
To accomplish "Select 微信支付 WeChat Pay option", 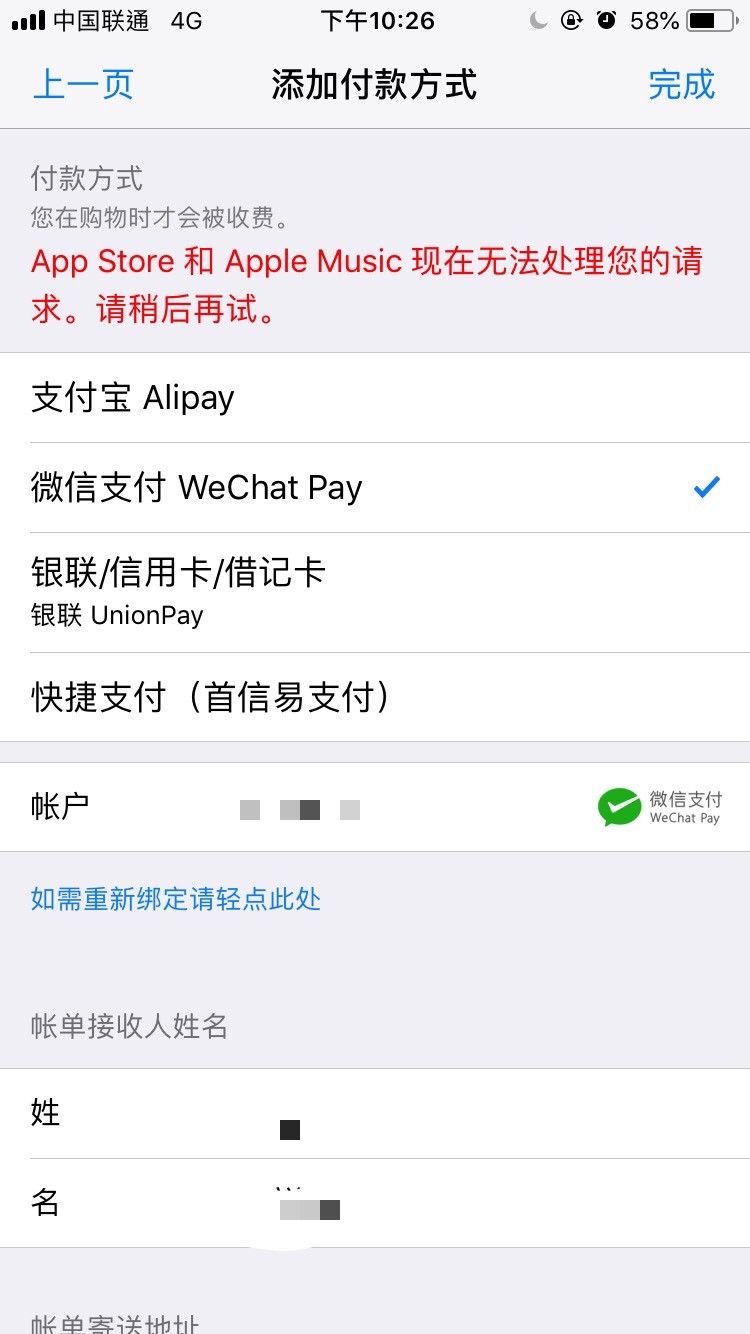I will pyautogui.click(x=374, y=488).
